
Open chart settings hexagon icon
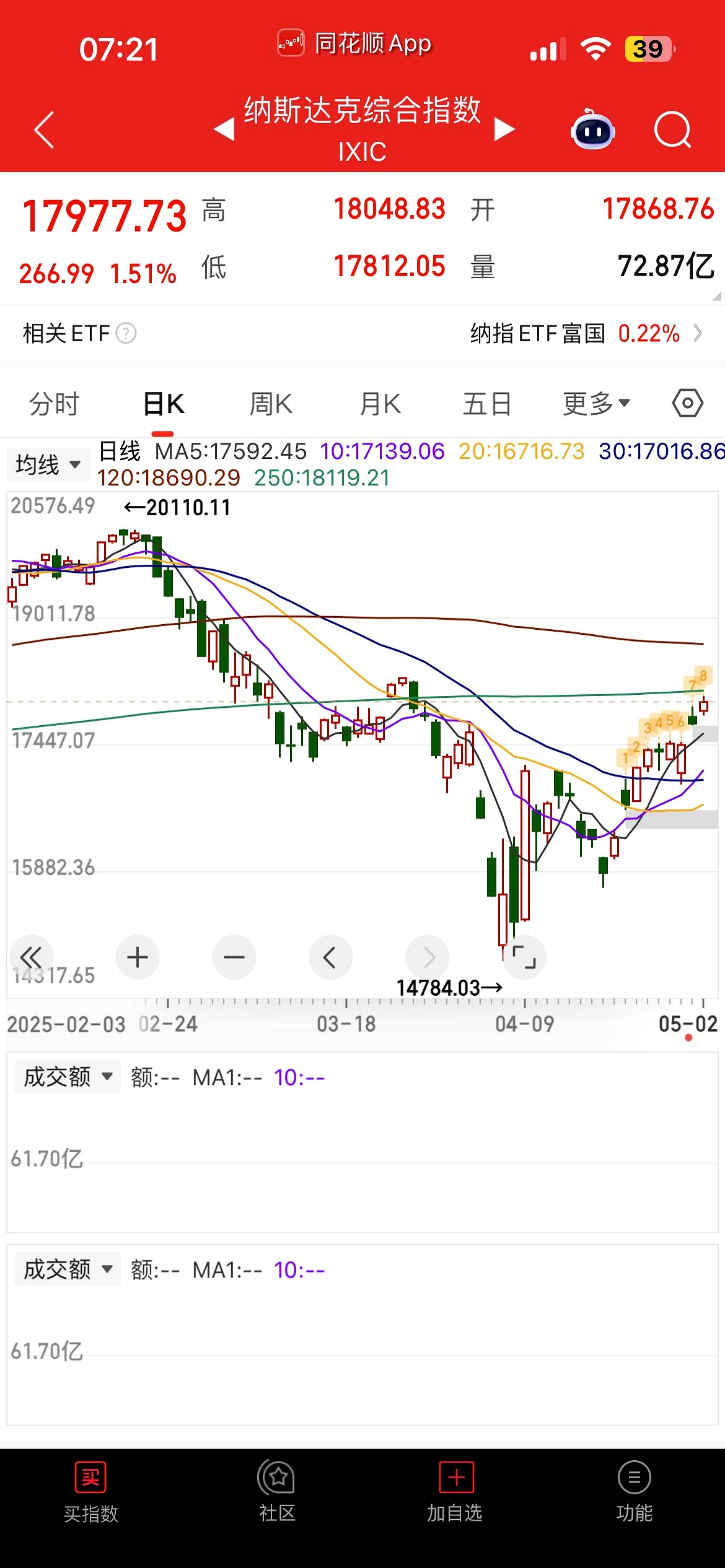(x=687, y=404)
